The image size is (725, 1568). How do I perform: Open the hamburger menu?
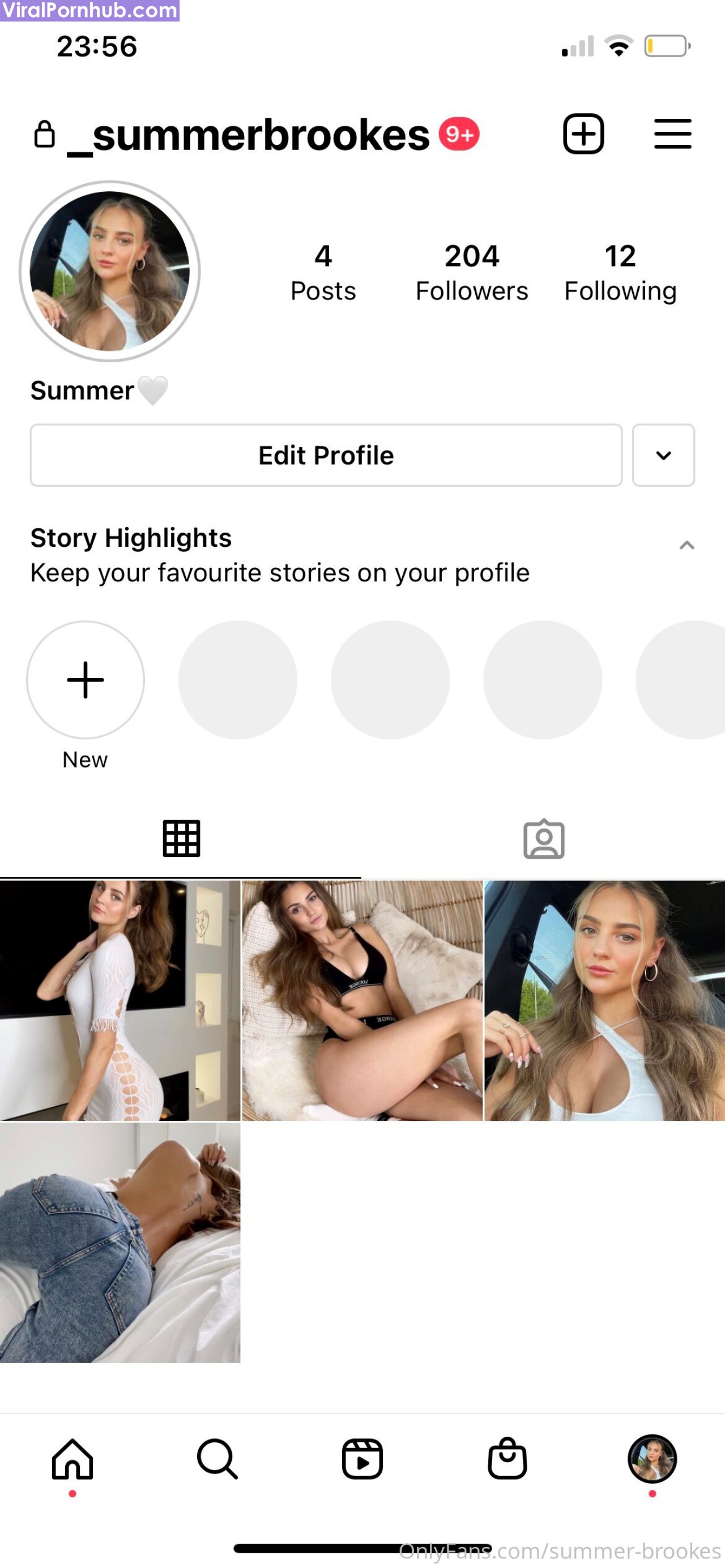click(672, 134)
